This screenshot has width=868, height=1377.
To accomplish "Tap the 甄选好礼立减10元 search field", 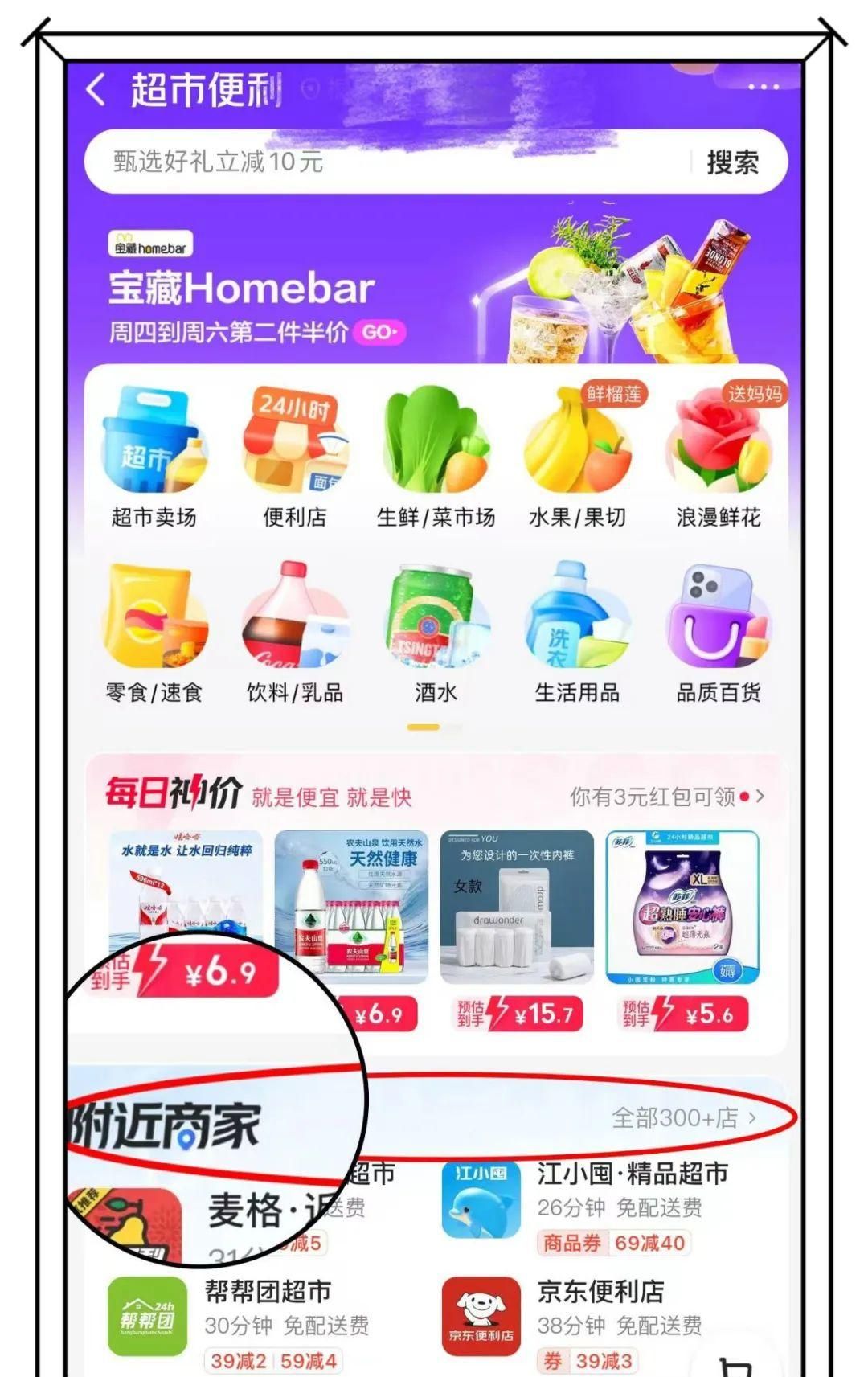I will pyautogui.click(x=386, y=162).
